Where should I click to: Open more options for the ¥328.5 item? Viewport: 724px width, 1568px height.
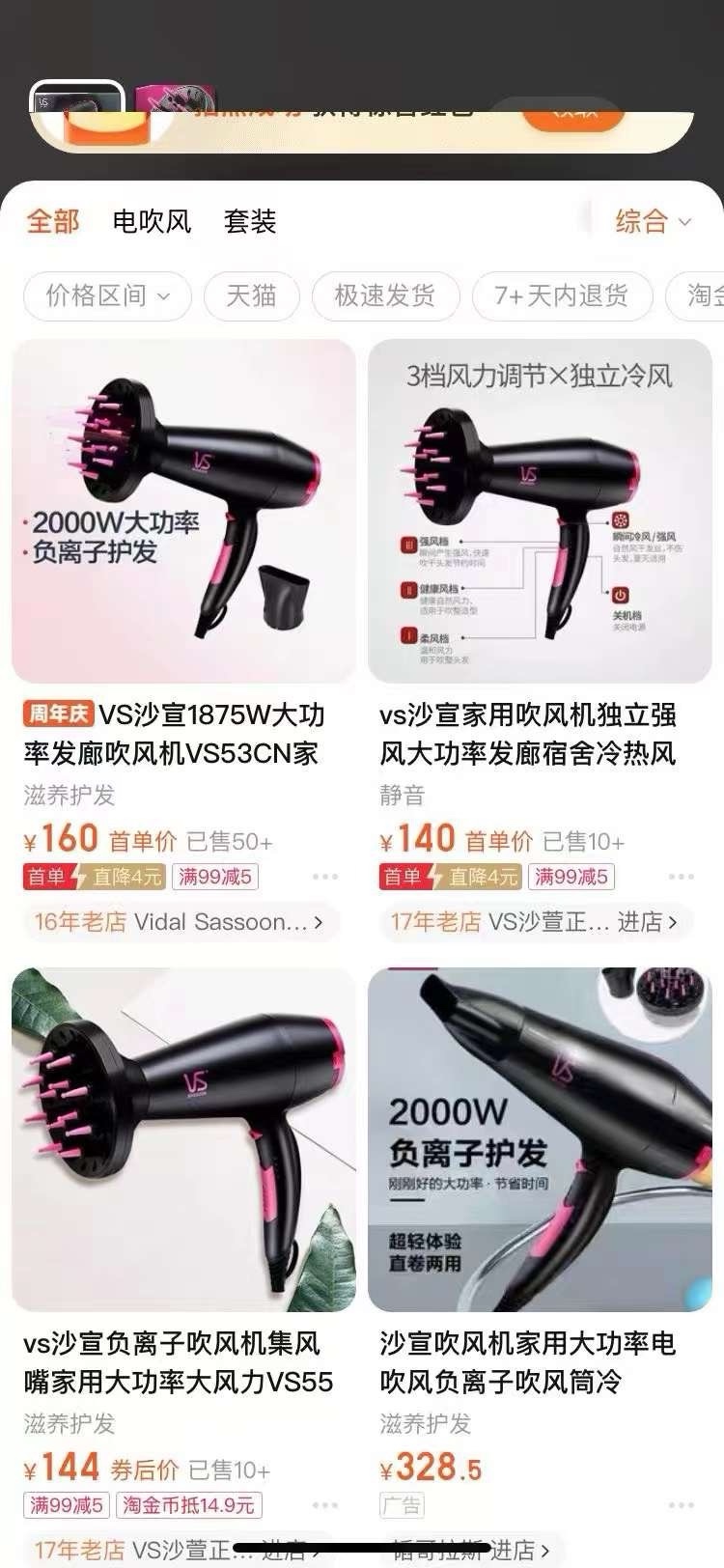[682, 1505]
